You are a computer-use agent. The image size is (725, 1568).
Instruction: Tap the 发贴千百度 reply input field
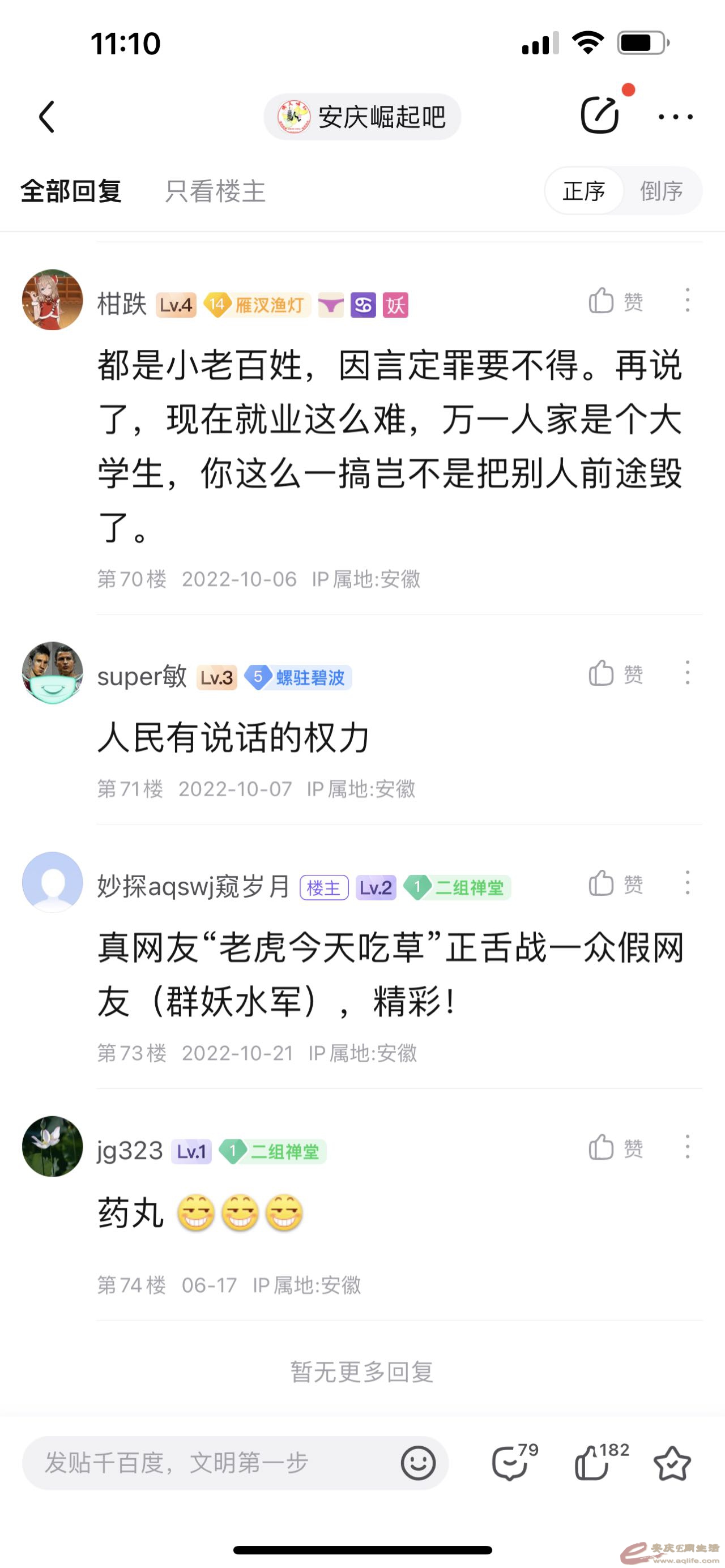pyautogui.click(x=207, y=1463)
